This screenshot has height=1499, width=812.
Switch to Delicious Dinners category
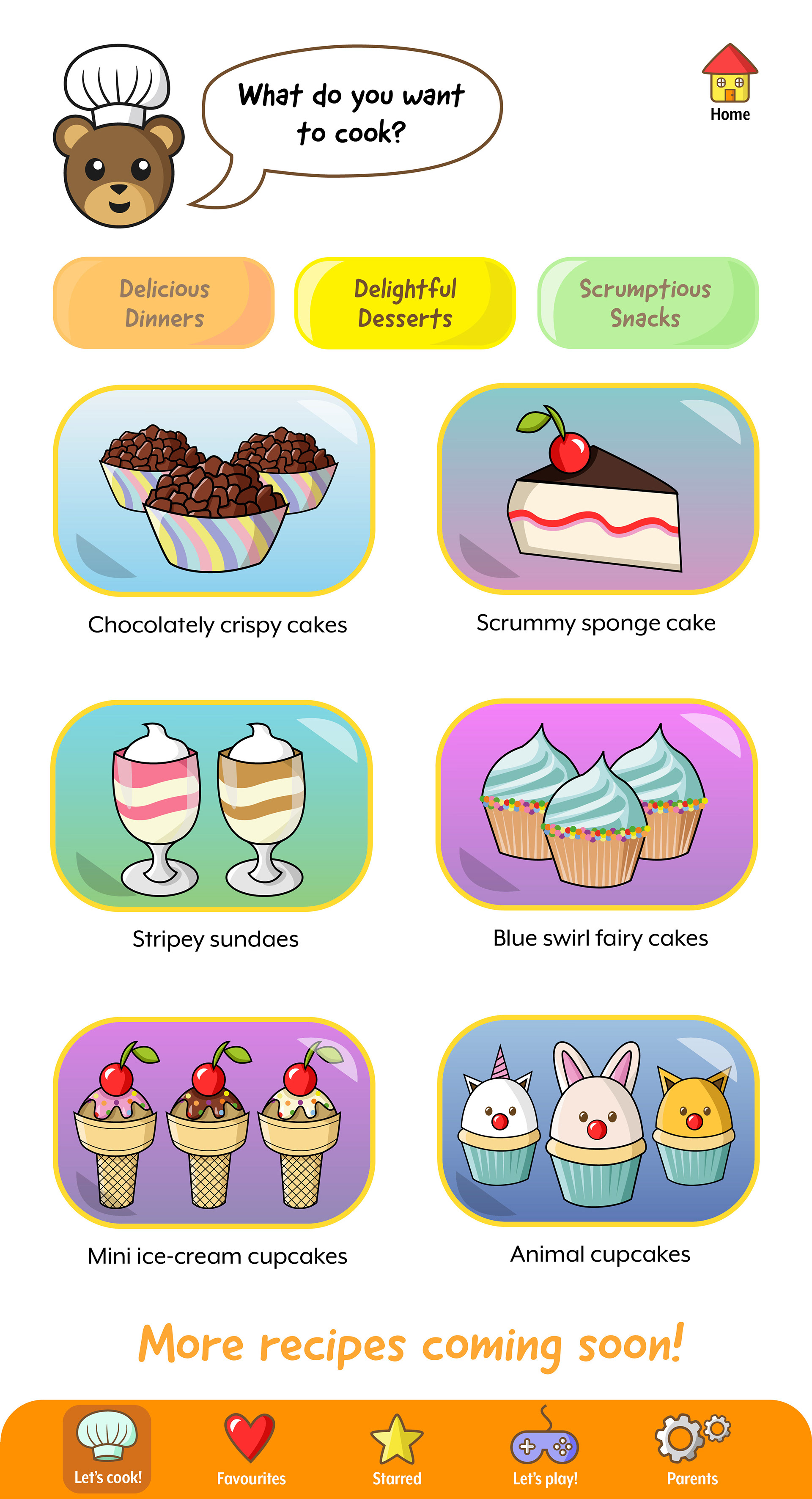pyautogui.click(x=163, y=303)
